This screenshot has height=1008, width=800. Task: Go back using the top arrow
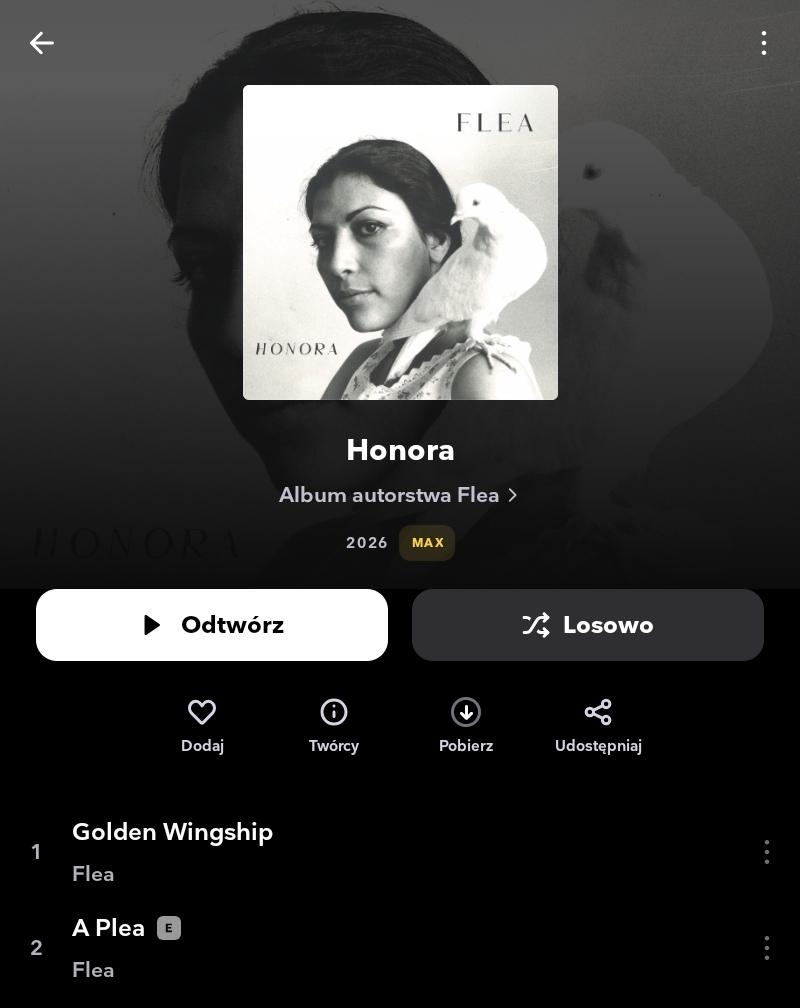click(42, 43)
